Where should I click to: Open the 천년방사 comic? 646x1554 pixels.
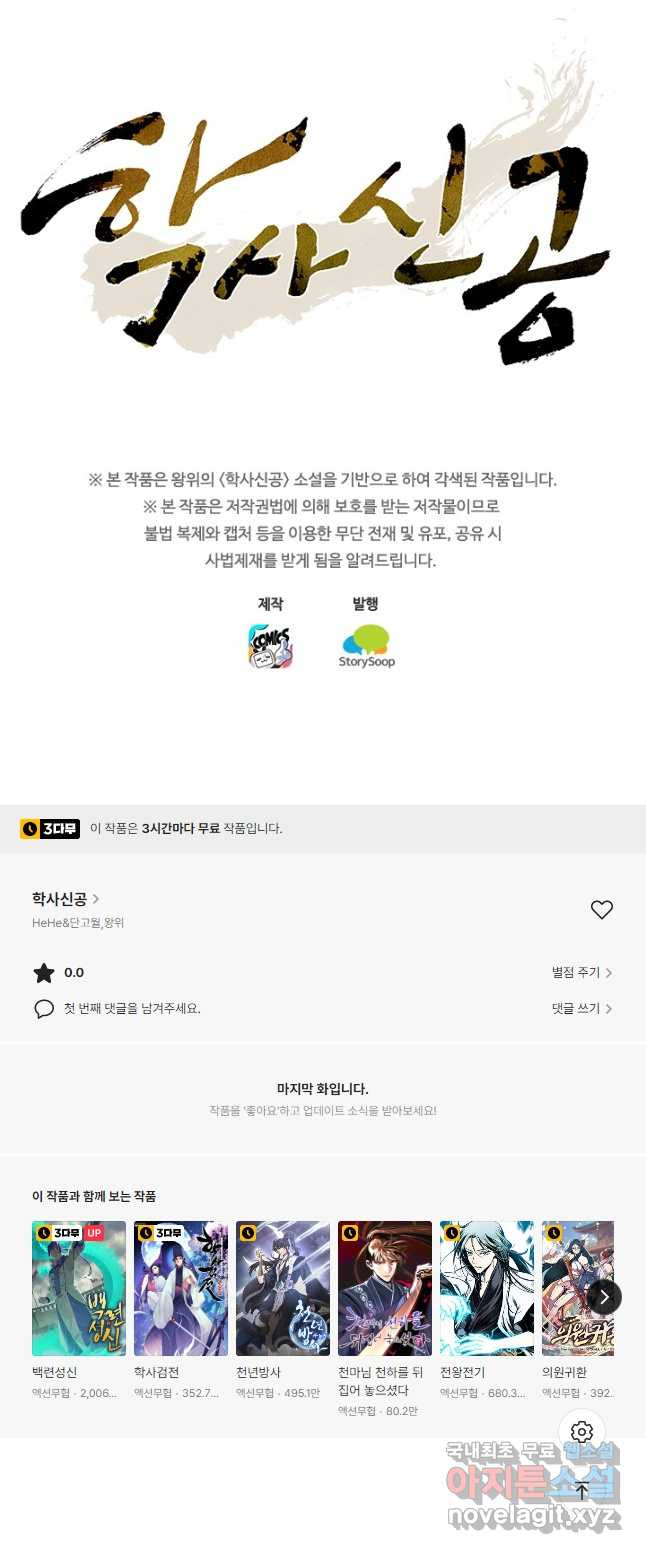(x=283, y=1288)
